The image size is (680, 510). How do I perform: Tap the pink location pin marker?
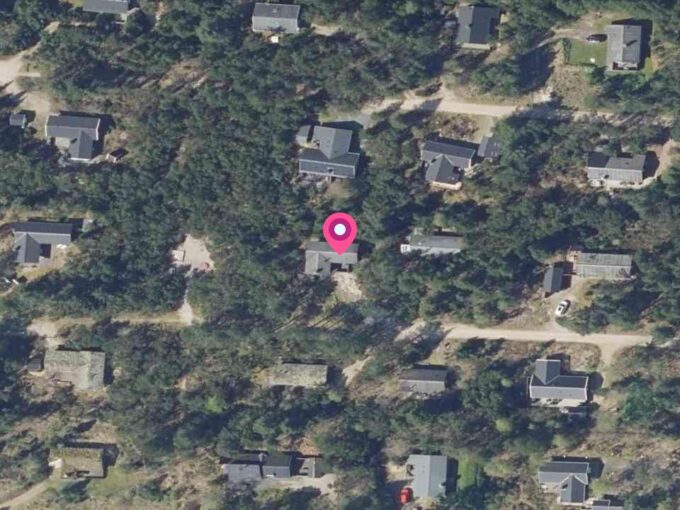click(340, 232)
